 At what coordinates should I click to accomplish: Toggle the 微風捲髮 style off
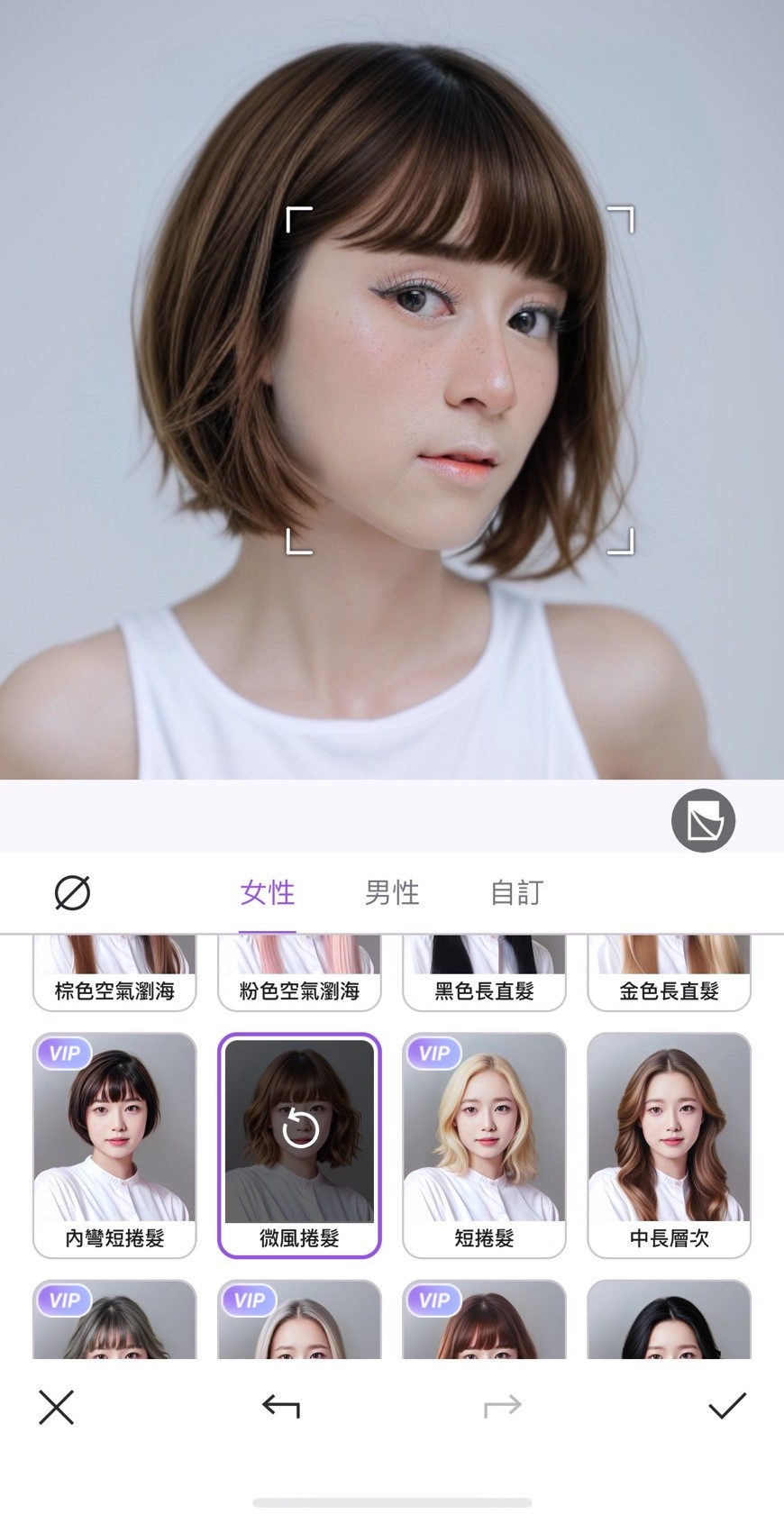300,1143
